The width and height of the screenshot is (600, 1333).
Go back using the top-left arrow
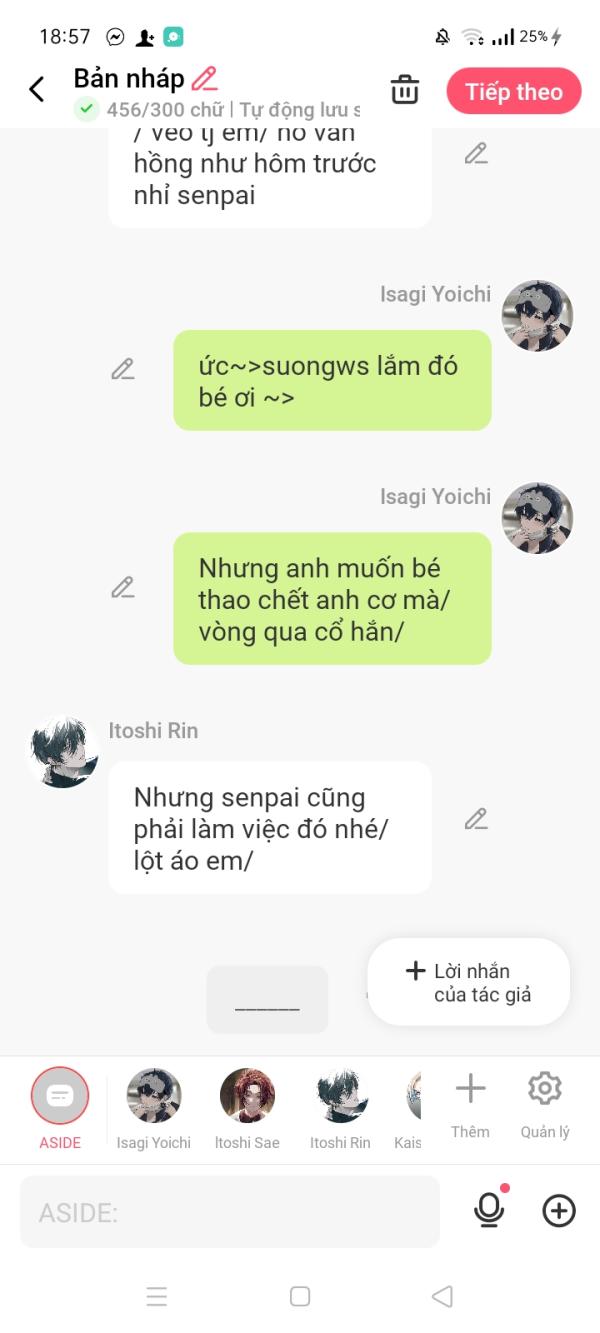click(x=37, y=90)
